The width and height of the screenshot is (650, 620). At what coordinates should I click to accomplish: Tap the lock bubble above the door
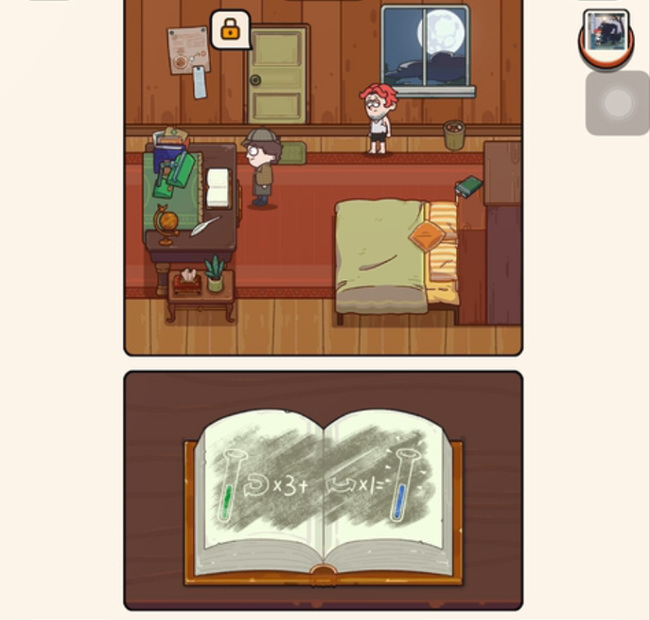tap(230, 29)
